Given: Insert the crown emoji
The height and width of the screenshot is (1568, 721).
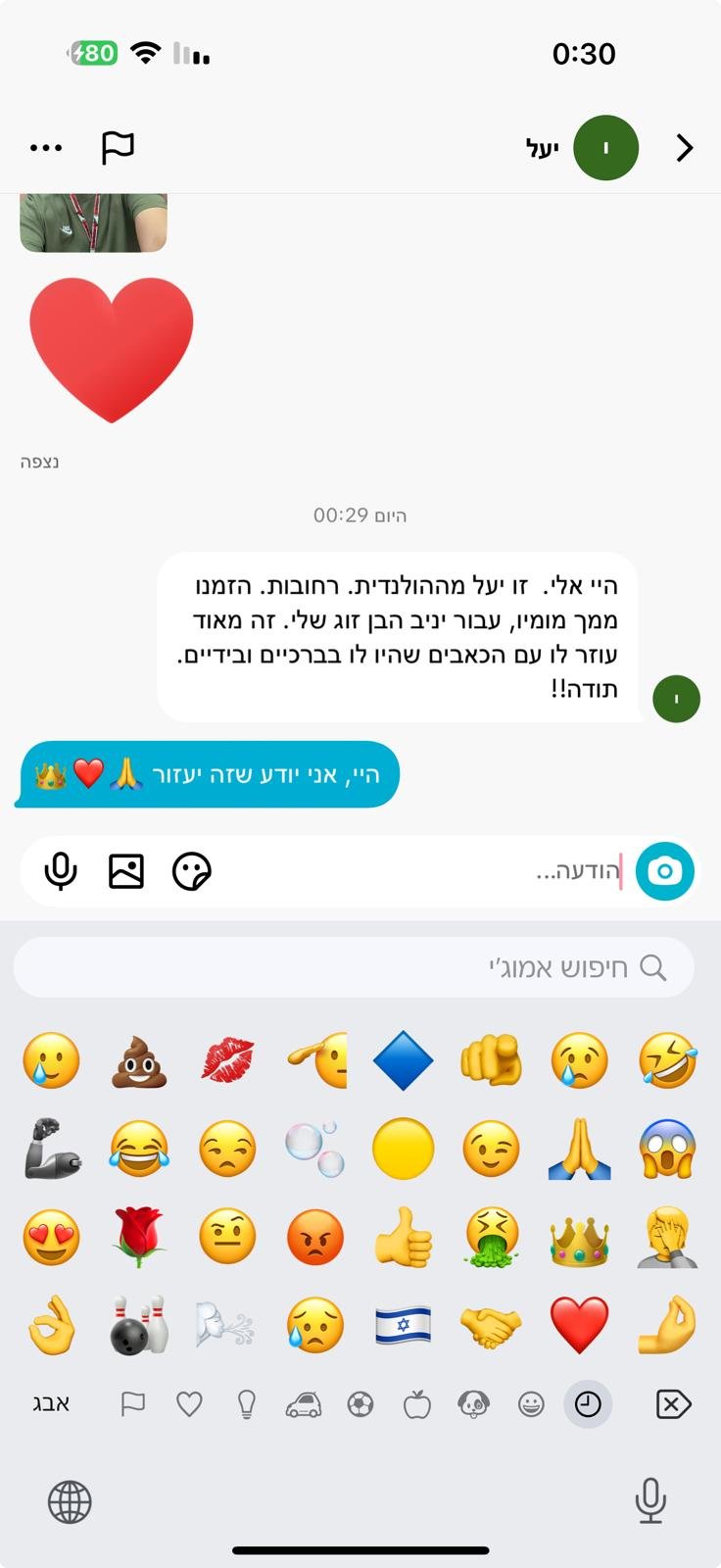Looking at the screenshot, I should point(579,1238).
